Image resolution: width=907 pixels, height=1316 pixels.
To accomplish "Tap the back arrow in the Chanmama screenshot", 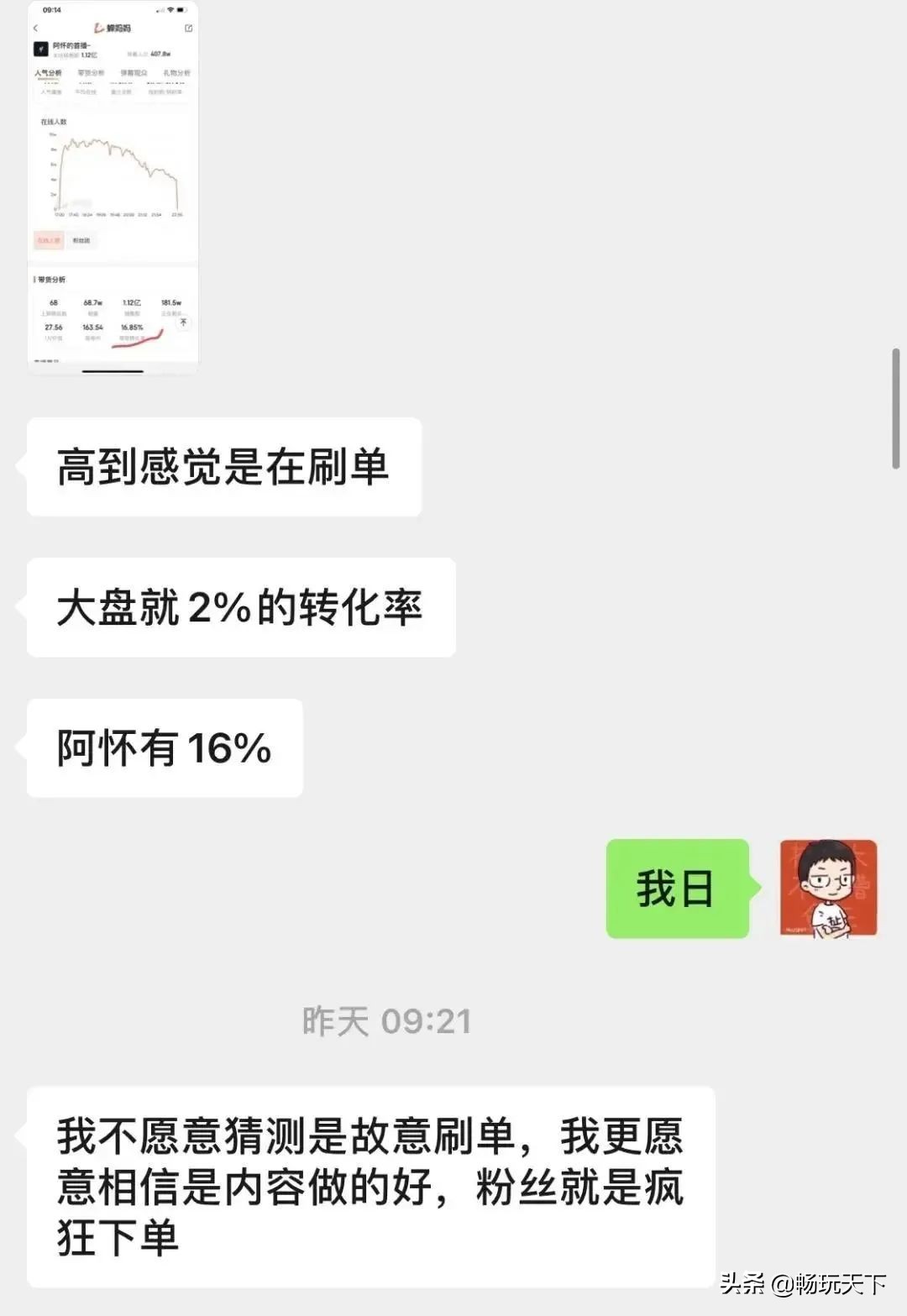I will click(x=35, y=28).
